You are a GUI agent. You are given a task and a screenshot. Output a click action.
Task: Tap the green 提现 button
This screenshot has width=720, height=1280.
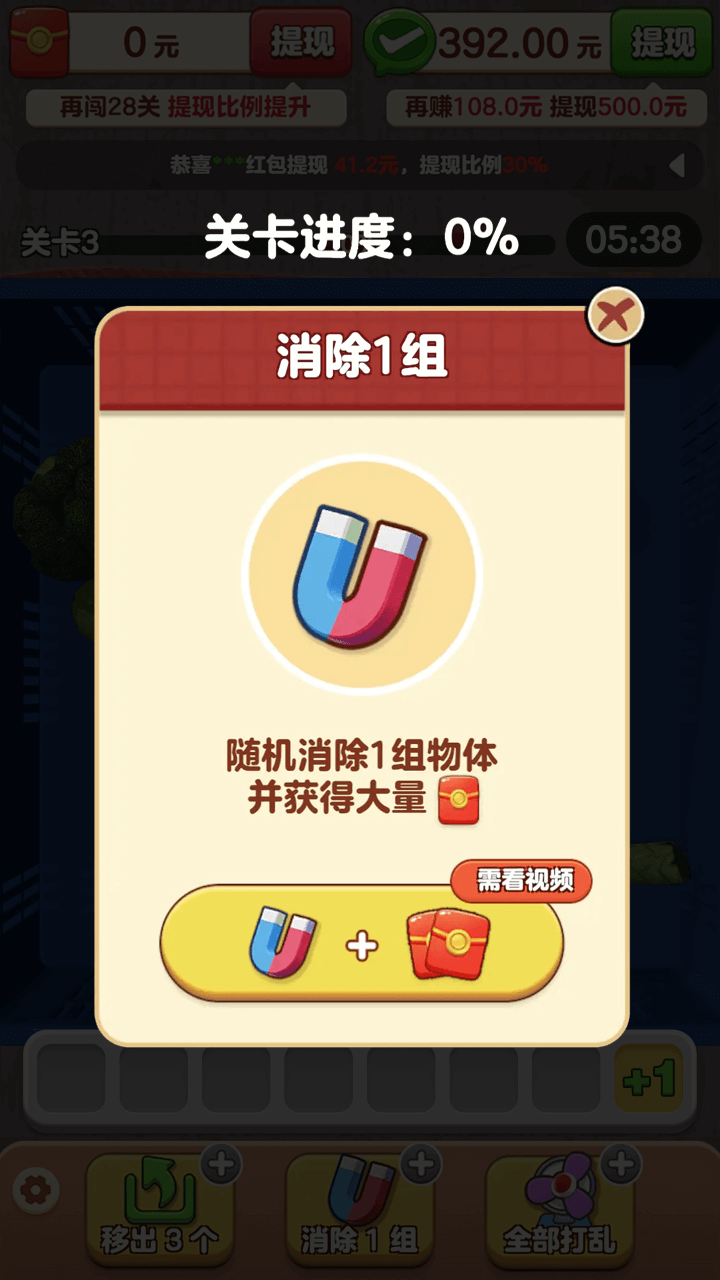(662, 43)
